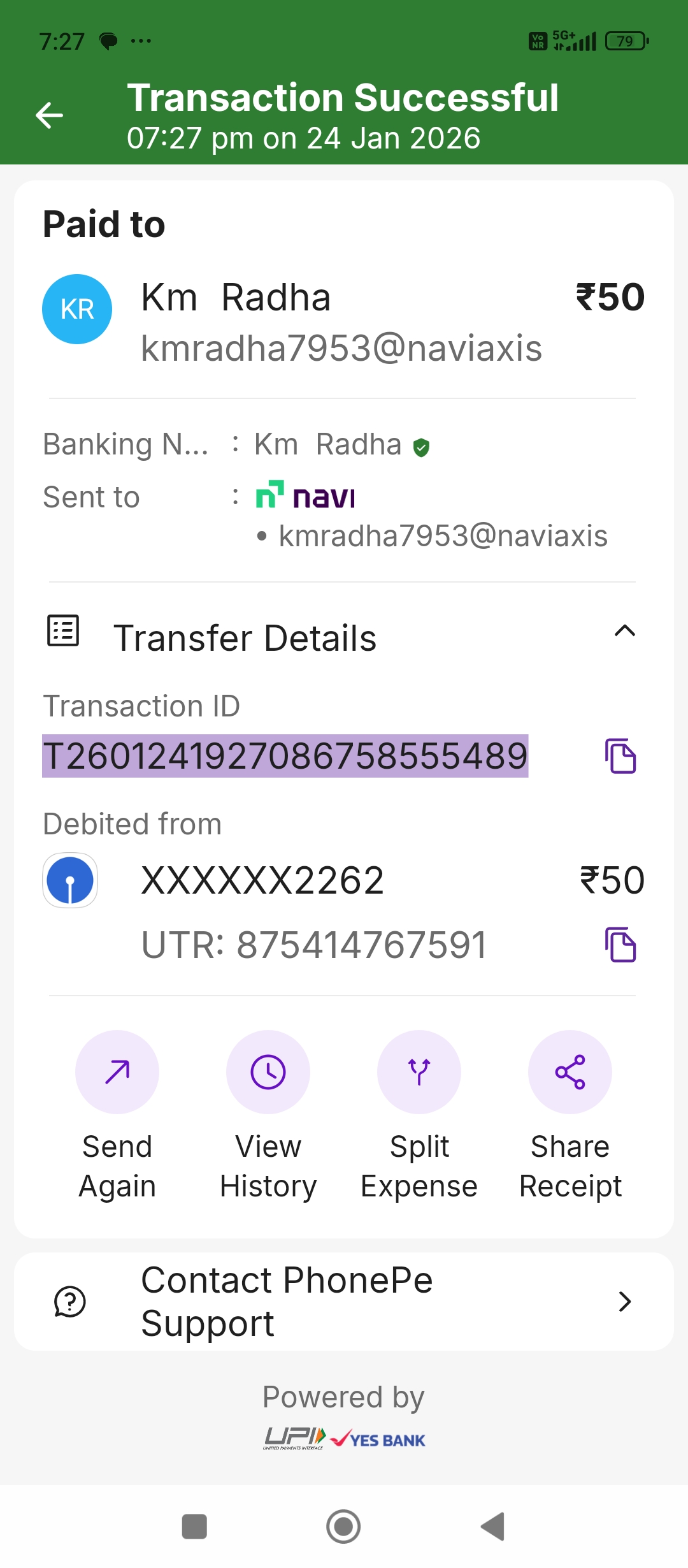Open View History
The image size is (688, 1568).
(268, 1072)
